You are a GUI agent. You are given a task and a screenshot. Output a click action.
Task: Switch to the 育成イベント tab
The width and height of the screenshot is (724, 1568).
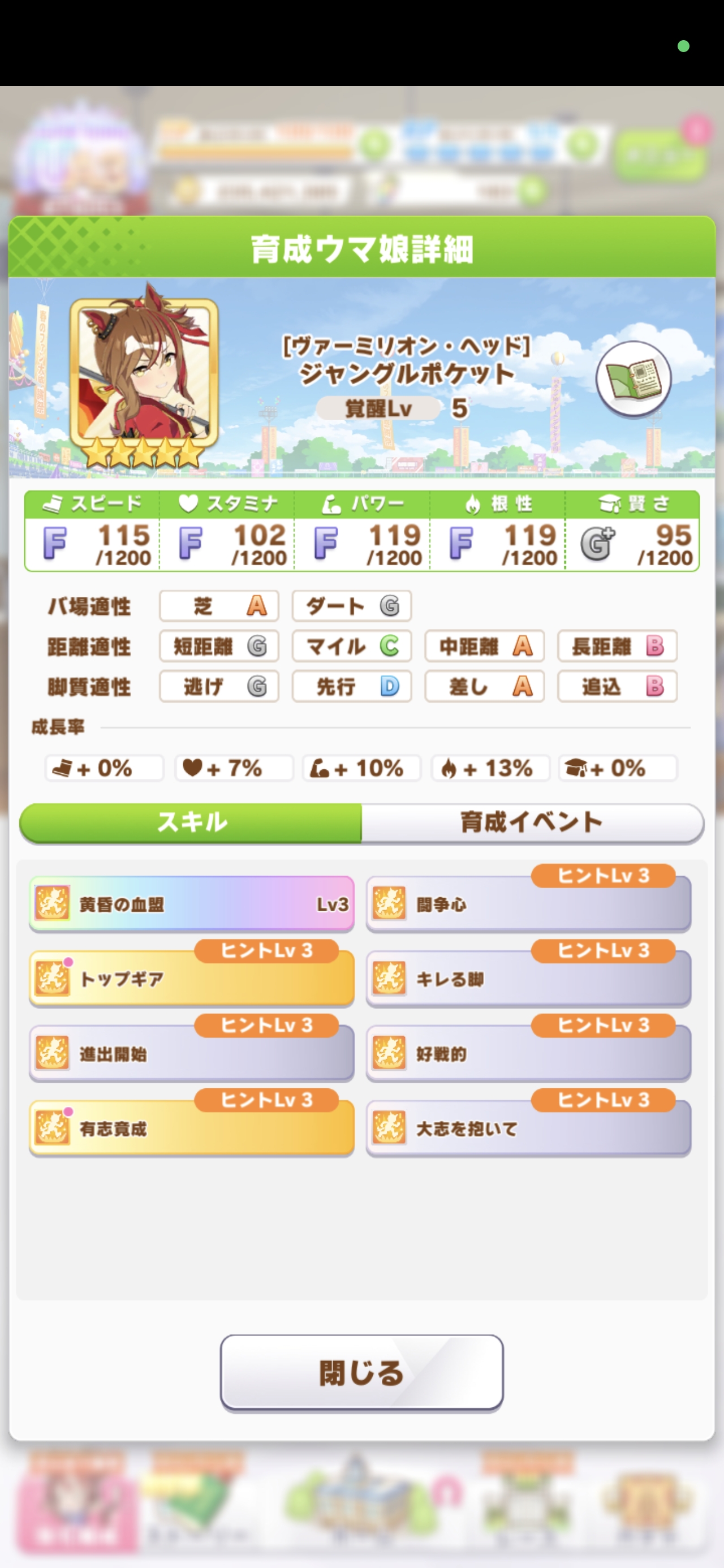coord(532,822)
